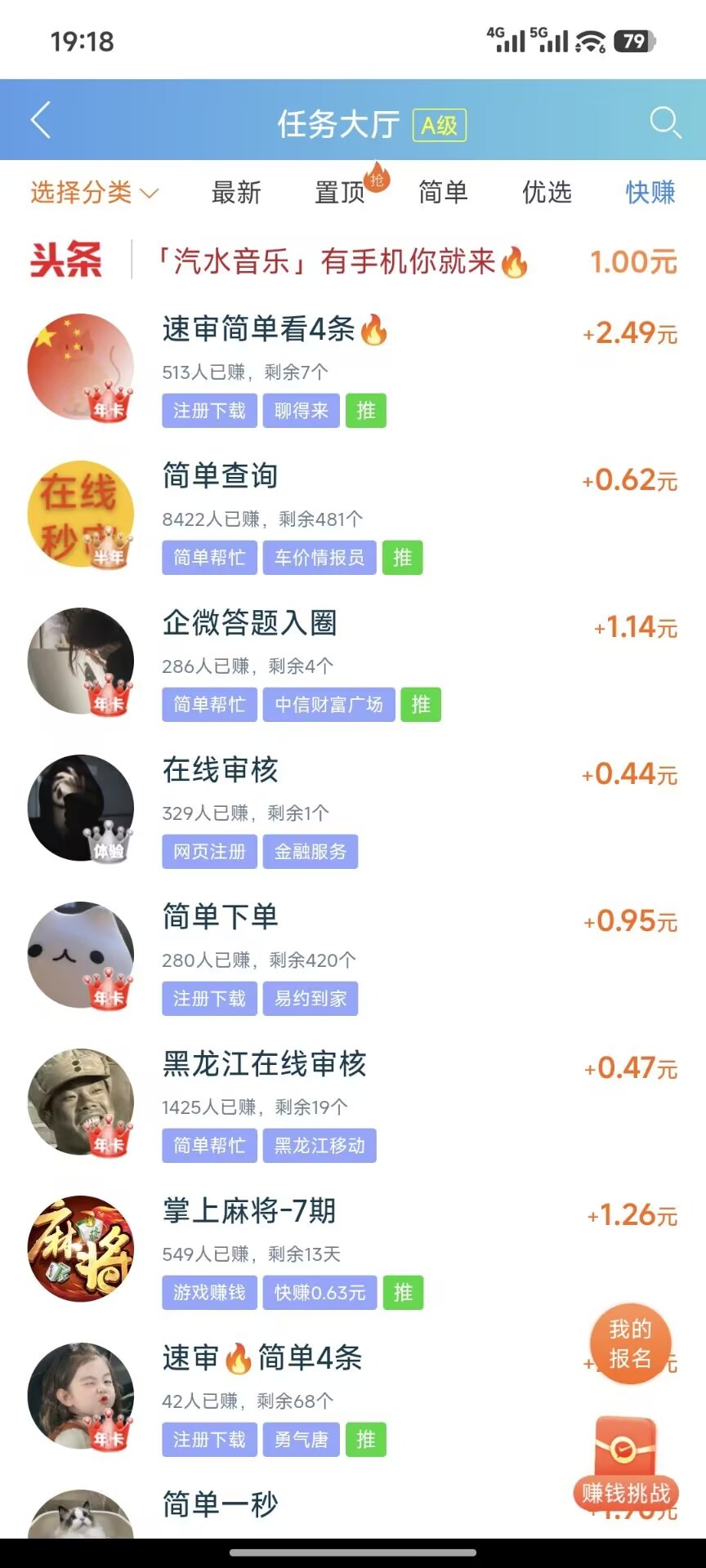706x1568 pixels.
Task: Open the 头条 汽水音乐 banner
Action: [x=343, y=261]
